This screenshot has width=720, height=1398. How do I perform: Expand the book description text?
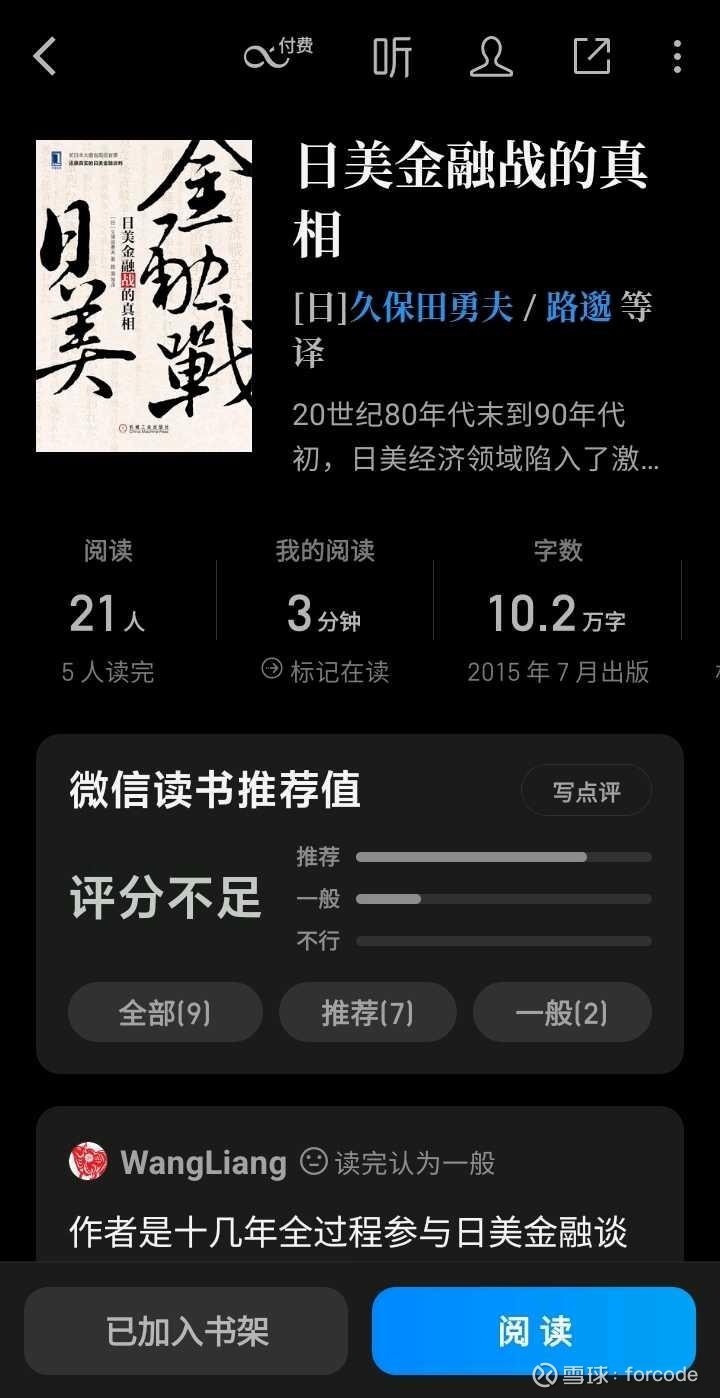pos(476,437)
